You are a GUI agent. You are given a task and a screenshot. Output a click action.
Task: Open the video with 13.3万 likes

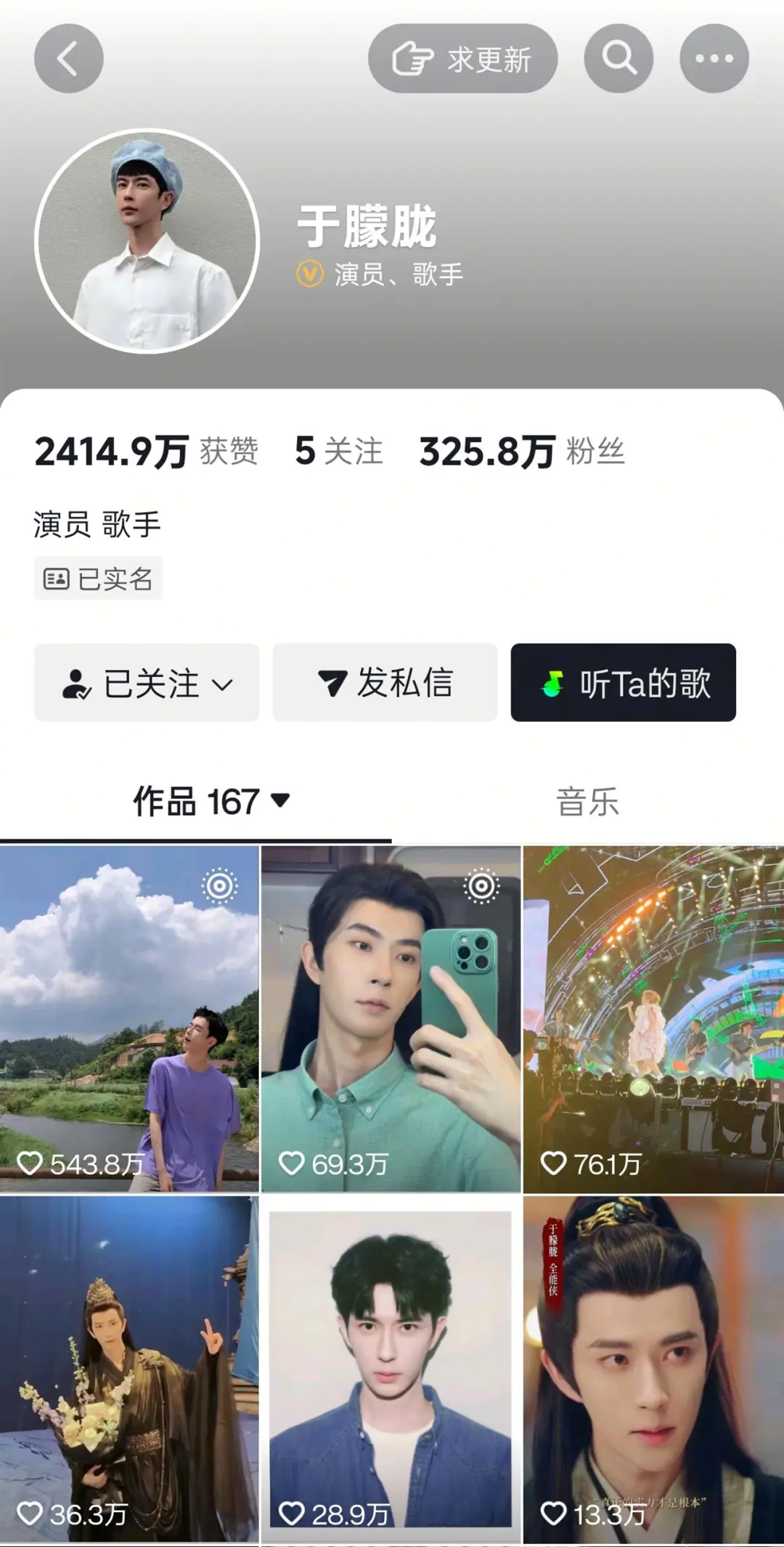pyautogui.click(x=653, y=1368)
